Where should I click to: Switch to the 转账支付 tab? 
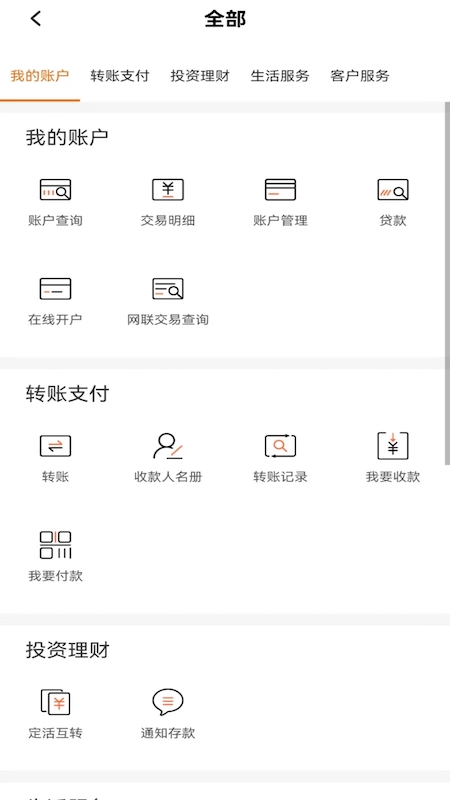pyautogui.click(x=120, y=76)
